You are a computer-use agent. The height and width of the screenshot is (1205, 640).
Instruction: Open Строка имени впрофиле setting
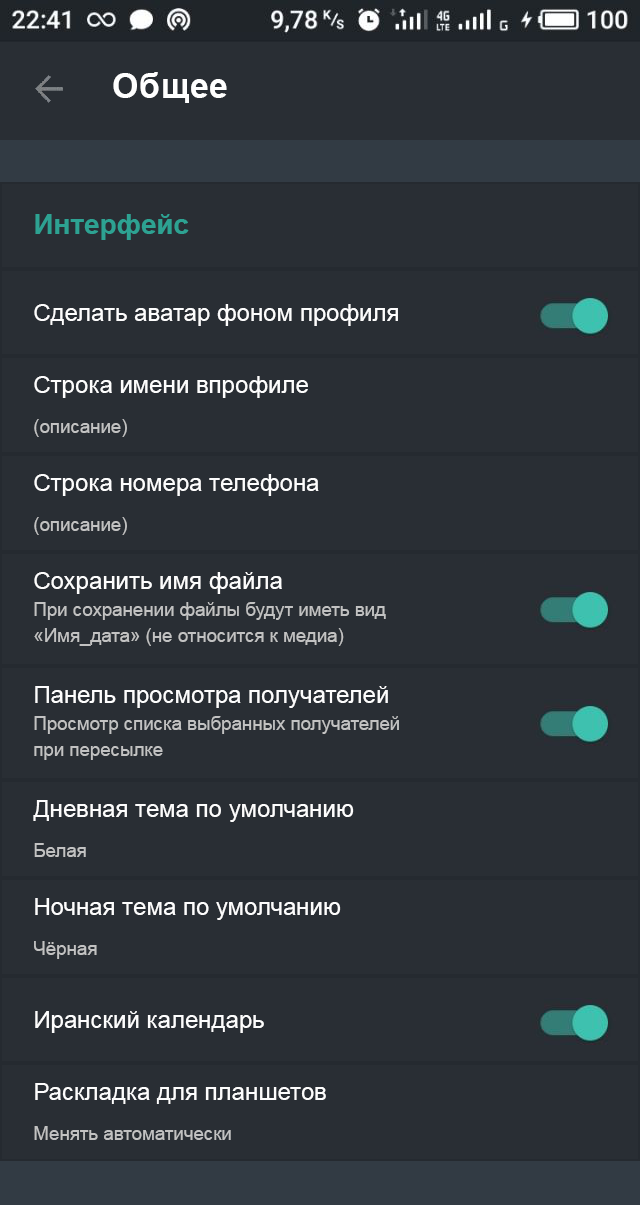click(x=320, y=405)
